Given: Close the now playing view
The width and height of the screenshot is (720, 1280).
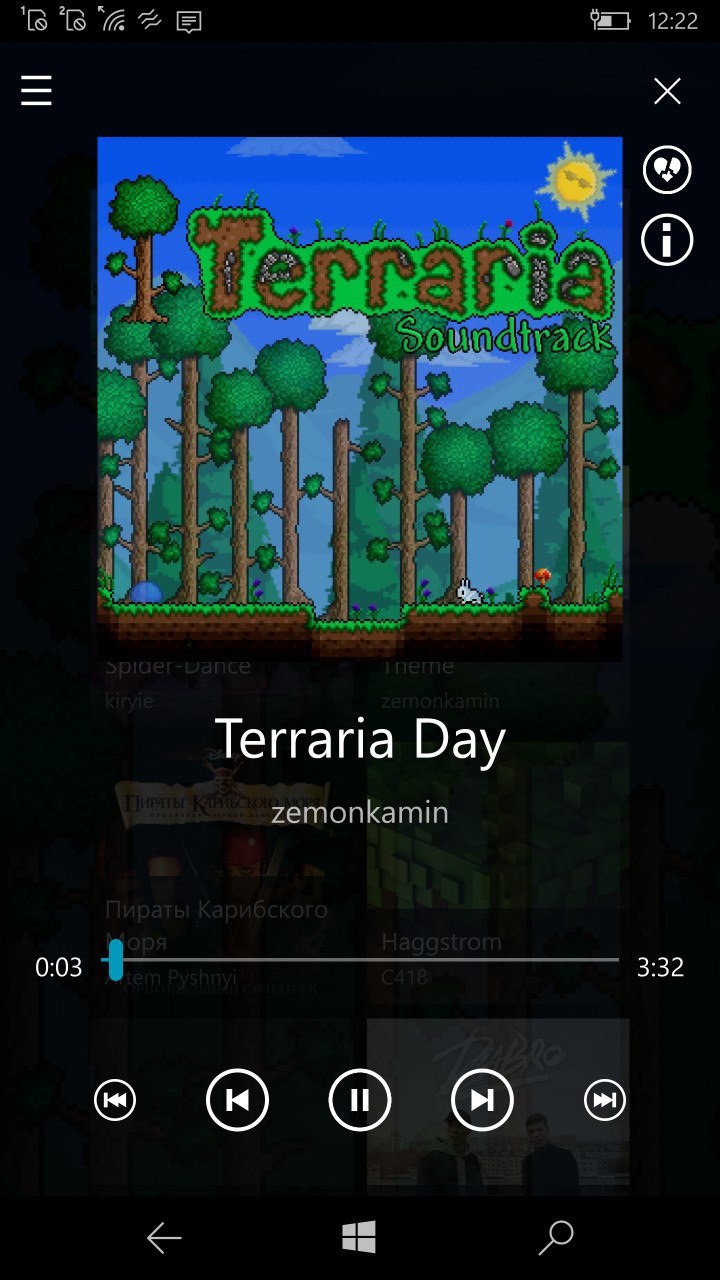Looking at the screenshot, I should tap(667, 91).
